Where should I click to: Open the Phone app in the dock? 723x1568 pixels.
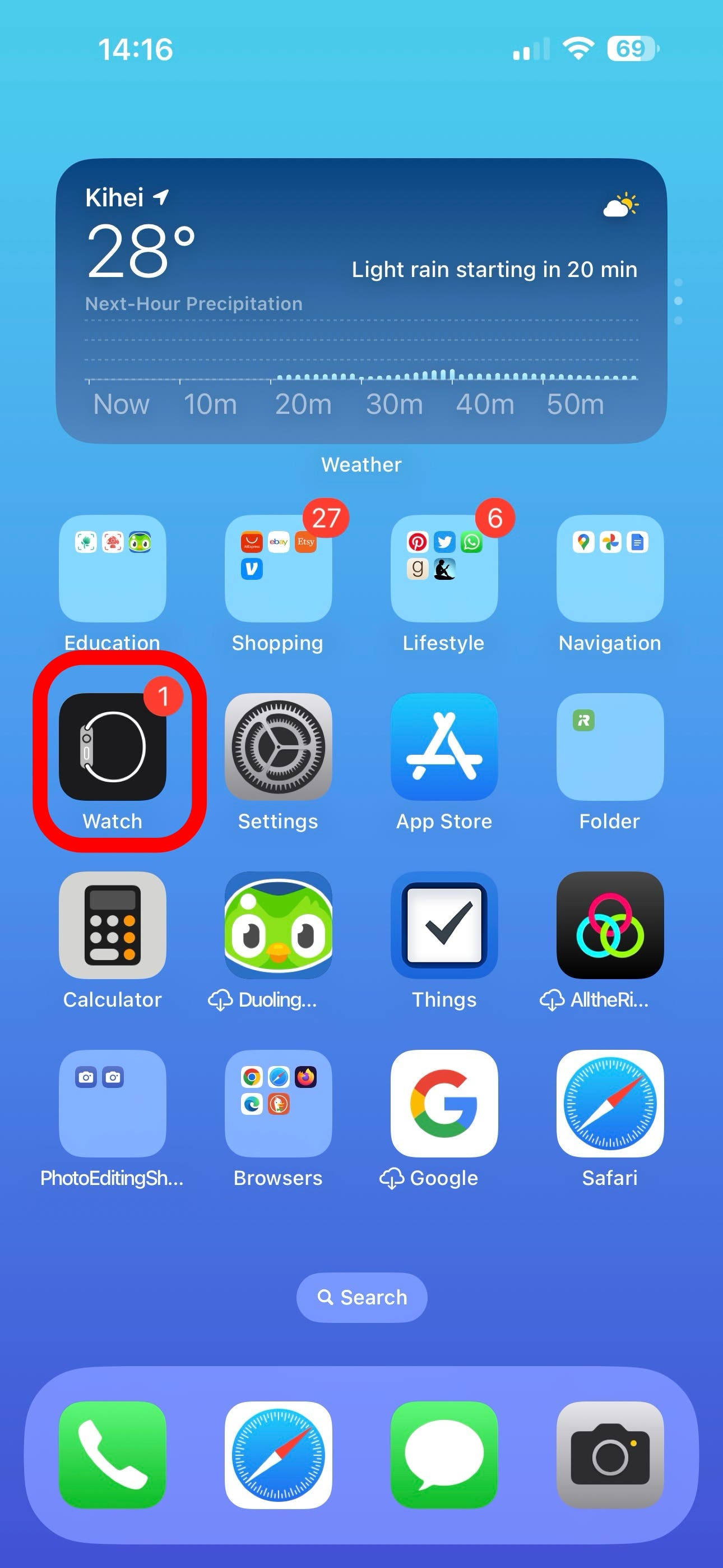[113, 1455]
